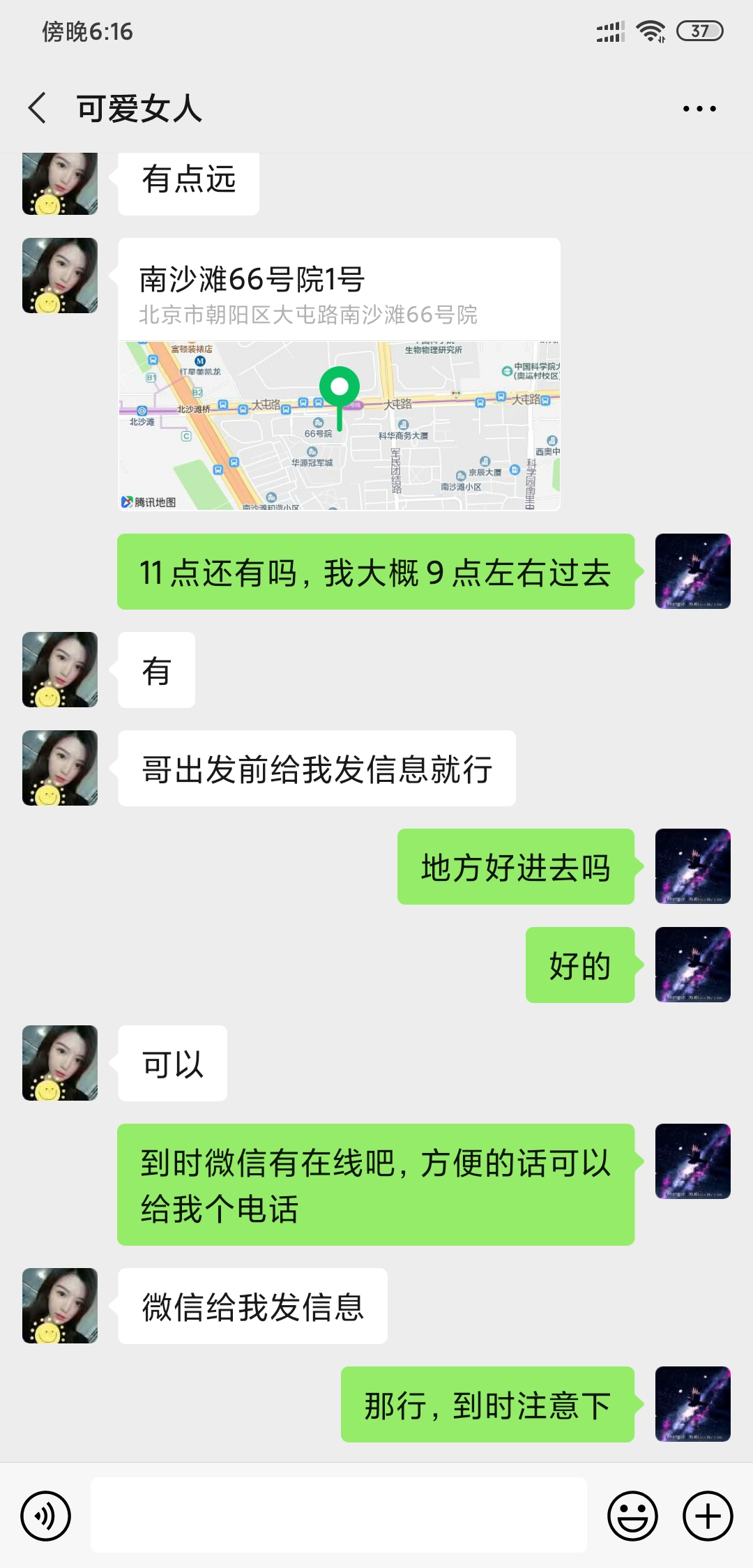Tap the message text field
The image size is (753, 1568).
tap(339, 1515)
